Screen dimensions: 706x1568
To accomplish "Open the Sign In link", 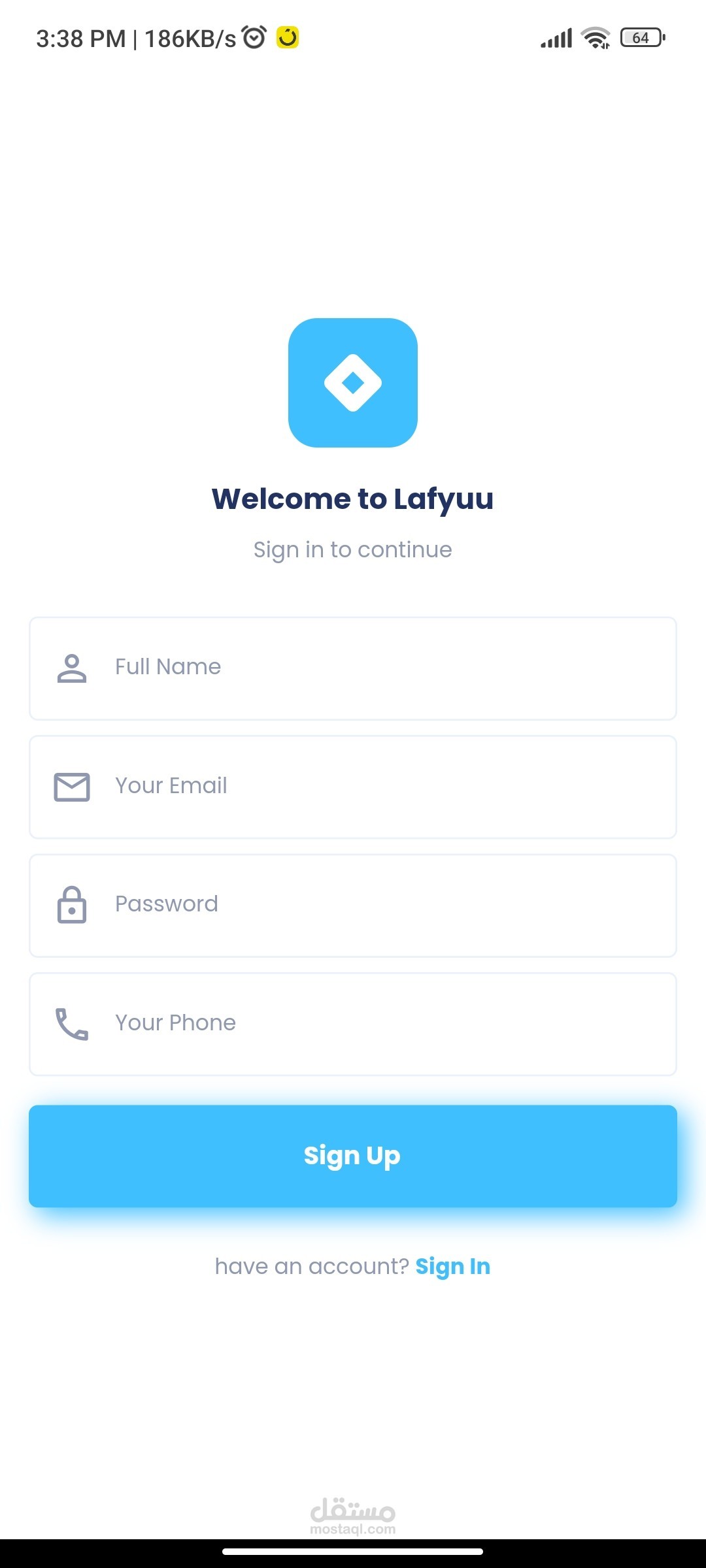I will [x=452, y=1267].
